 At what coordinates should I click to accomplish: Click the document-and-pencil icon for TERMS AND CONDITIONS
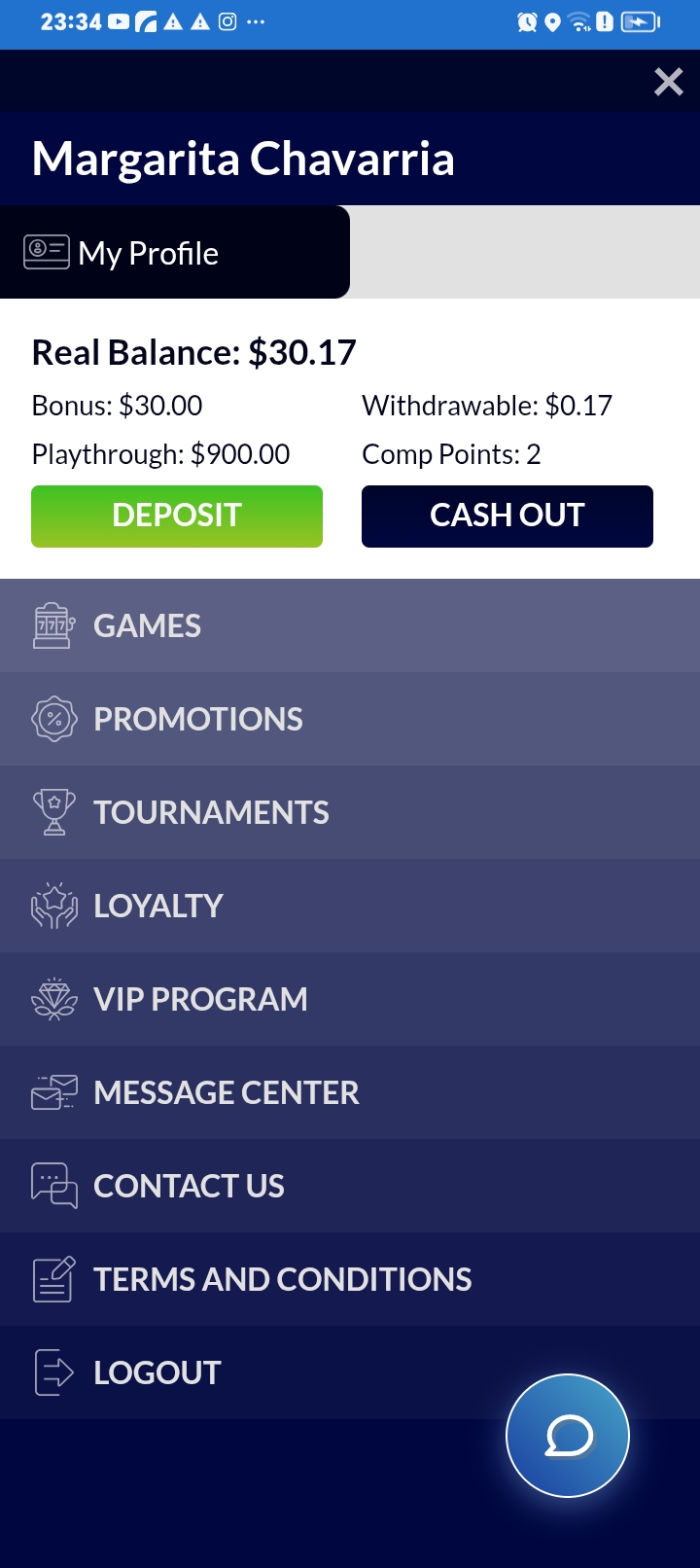[x=54, y=1278]
